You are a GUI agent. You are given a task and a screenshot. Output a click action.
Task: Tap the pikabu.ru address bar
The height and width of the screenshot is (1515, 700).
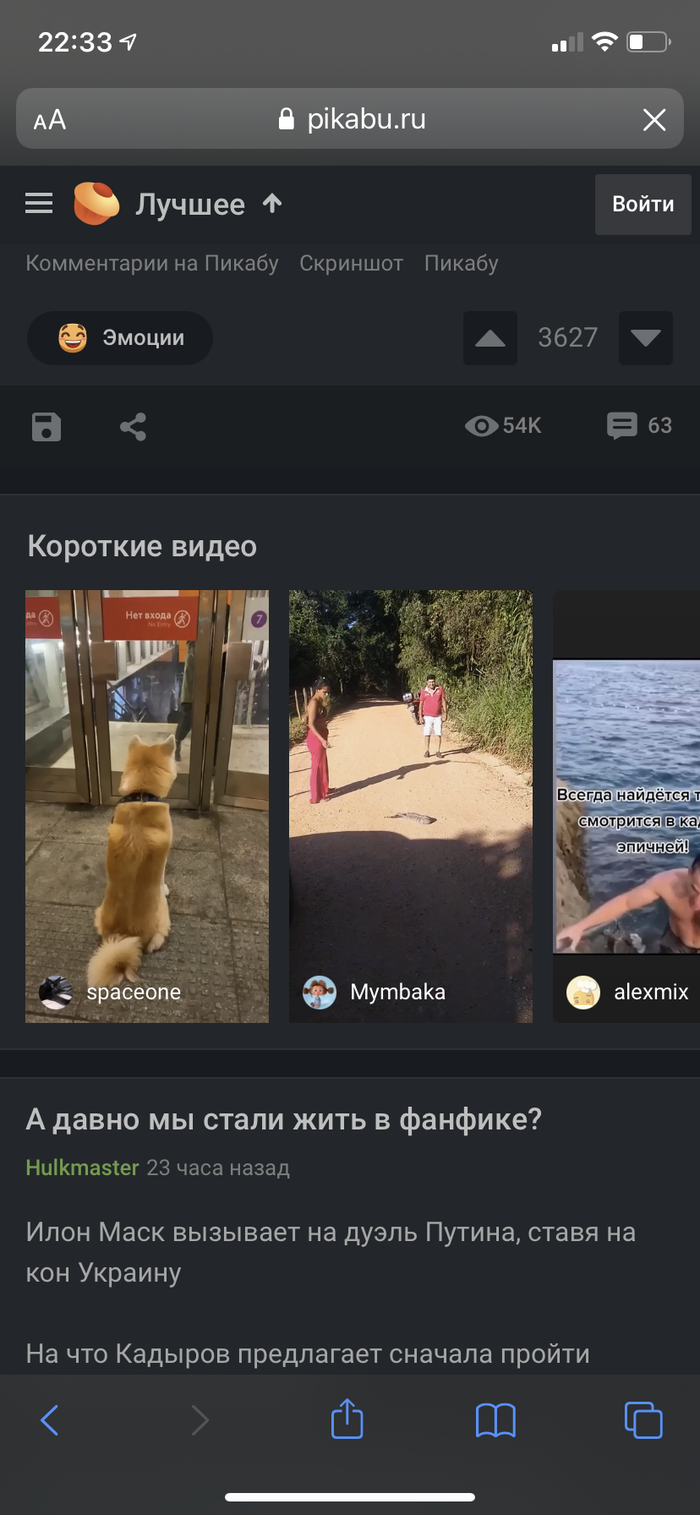[x=352, y=120]
